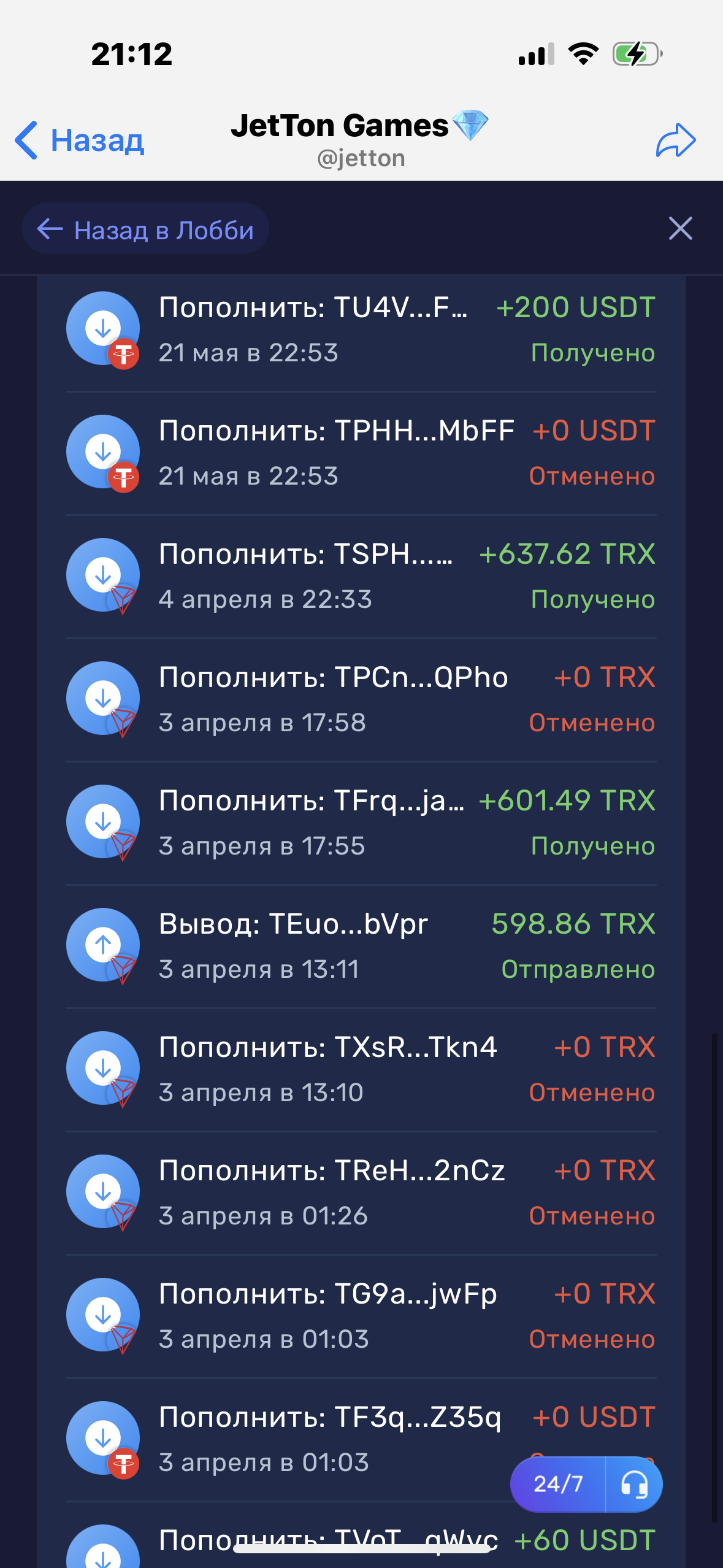Image resolution: width=723 pixels, height=1568 pixels.
Task: View the +637.62 TRX deposit details
Action: click(361, 576)
